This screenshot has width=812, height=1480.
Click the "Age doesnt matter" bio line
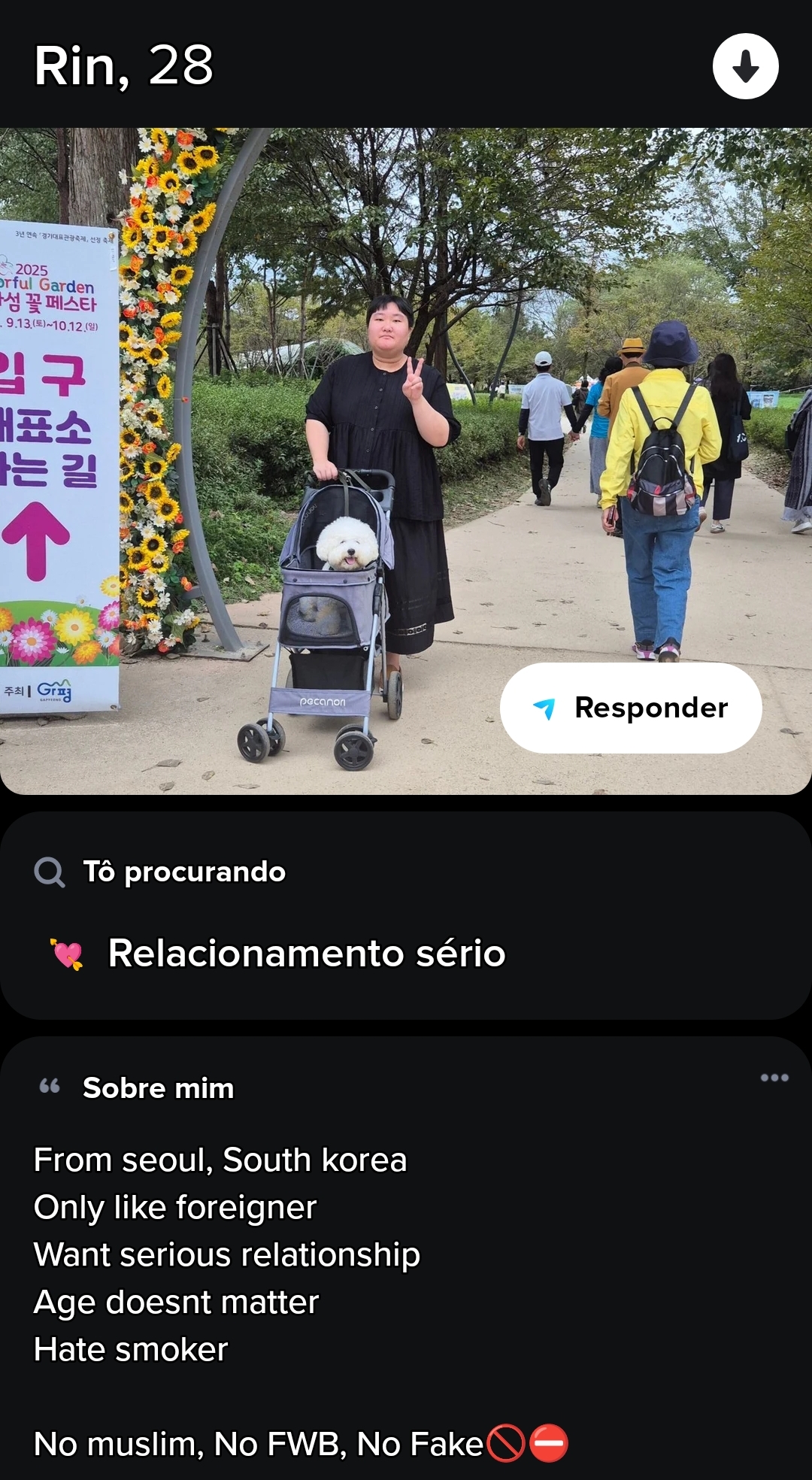point(176,1300)
